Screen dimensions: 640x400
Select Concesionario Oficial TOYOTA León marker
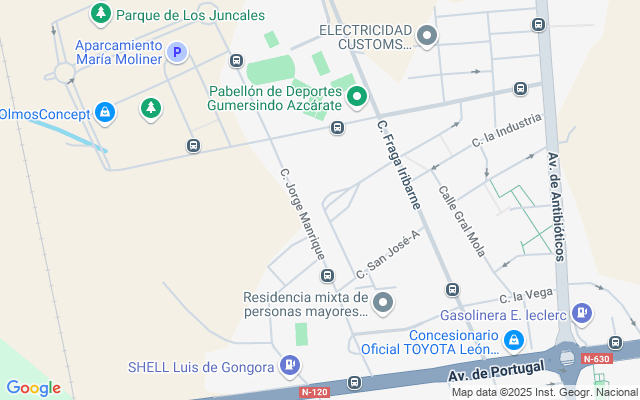514,341
